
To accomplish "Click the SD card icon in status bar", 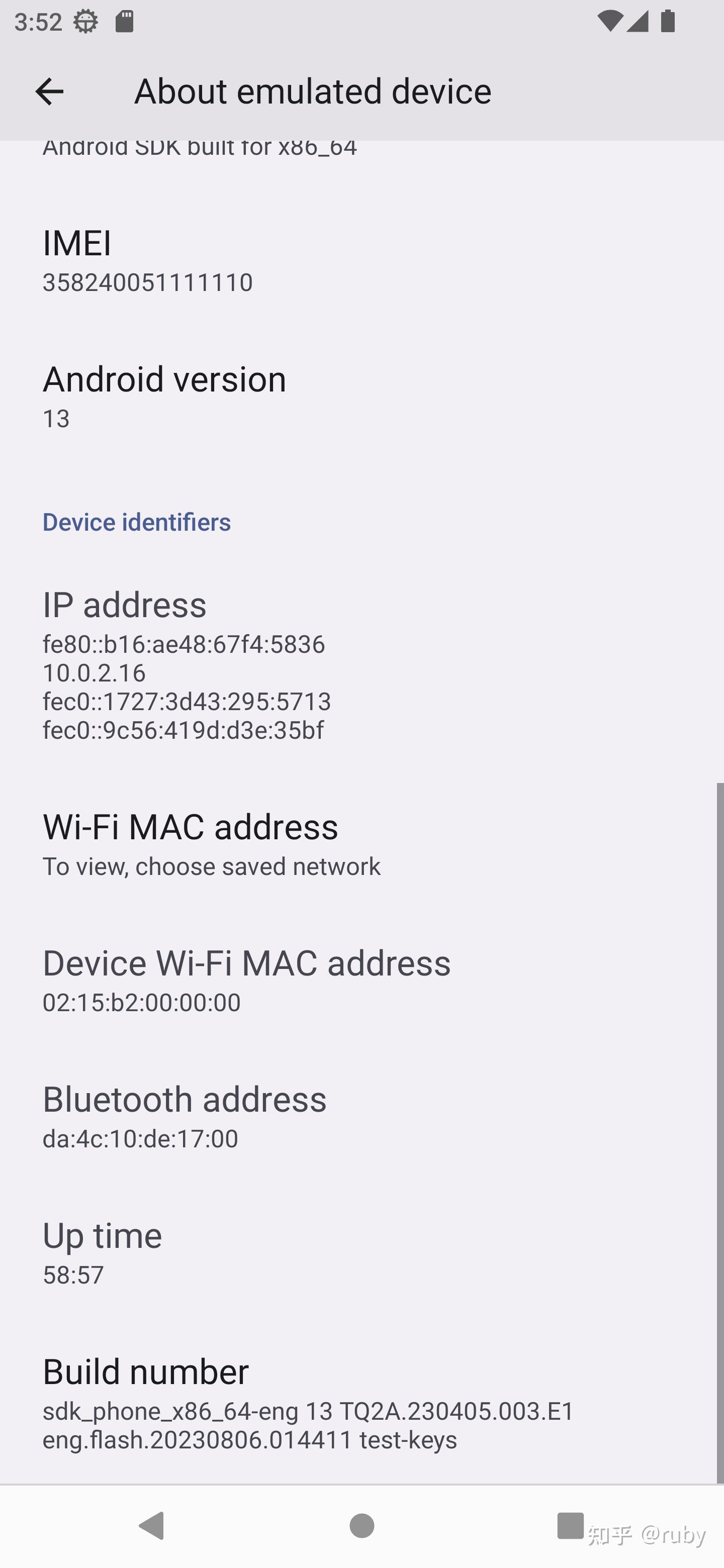I will point(124,21).
